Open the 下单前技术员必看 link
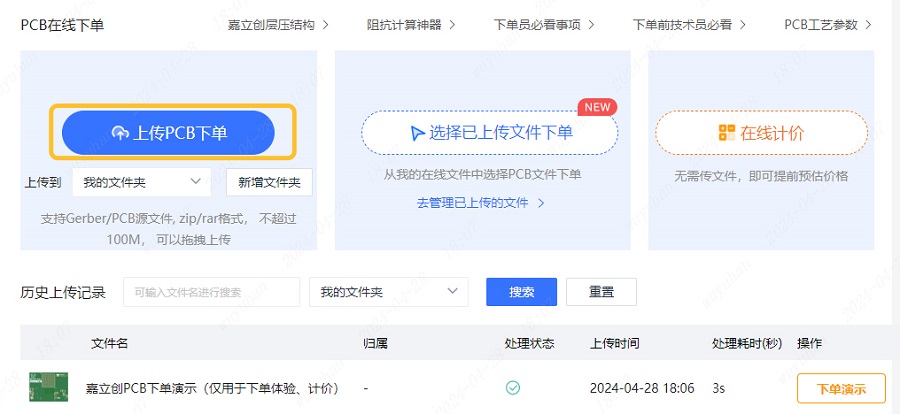 coord(688,24)
